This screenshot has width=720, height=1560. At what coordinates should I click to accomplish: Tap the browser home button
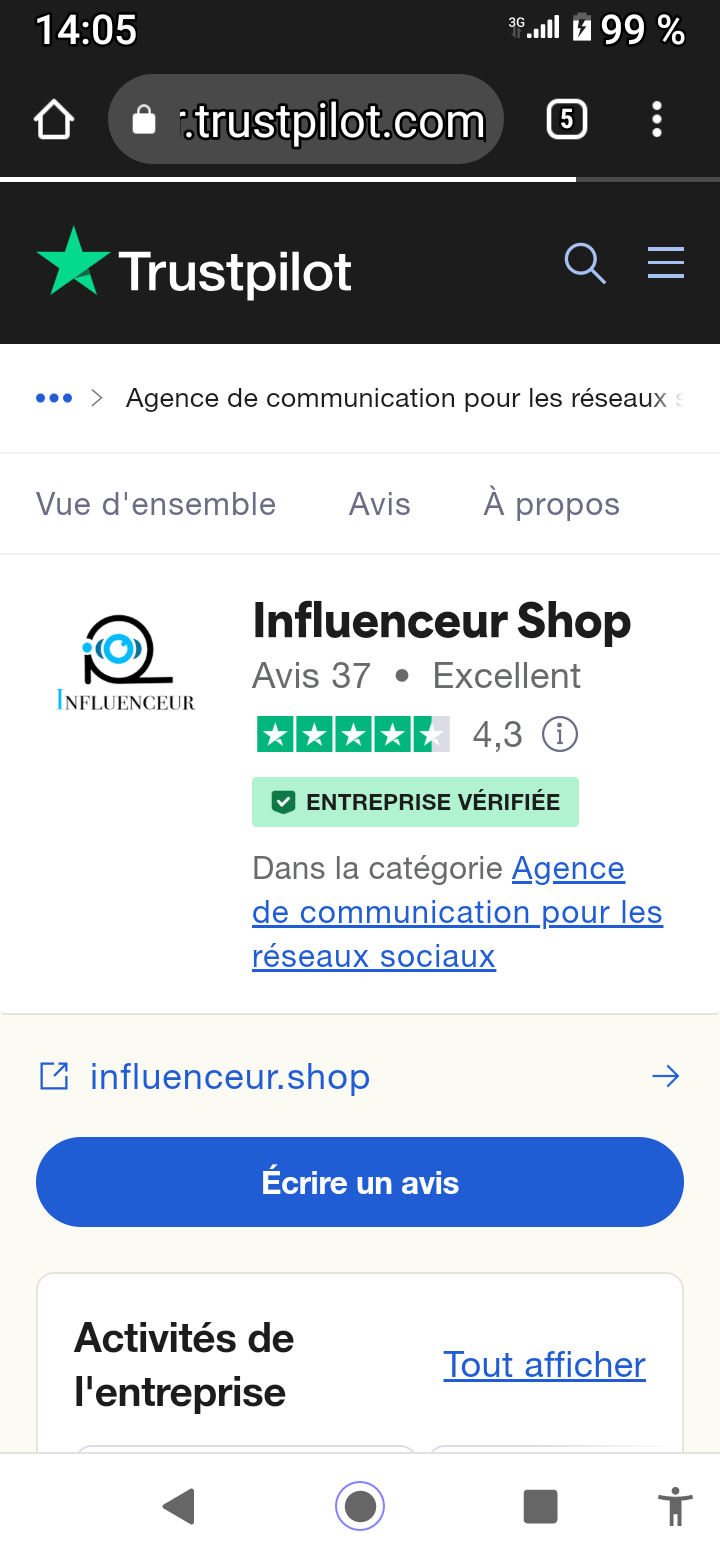click(x=54, y=120)
